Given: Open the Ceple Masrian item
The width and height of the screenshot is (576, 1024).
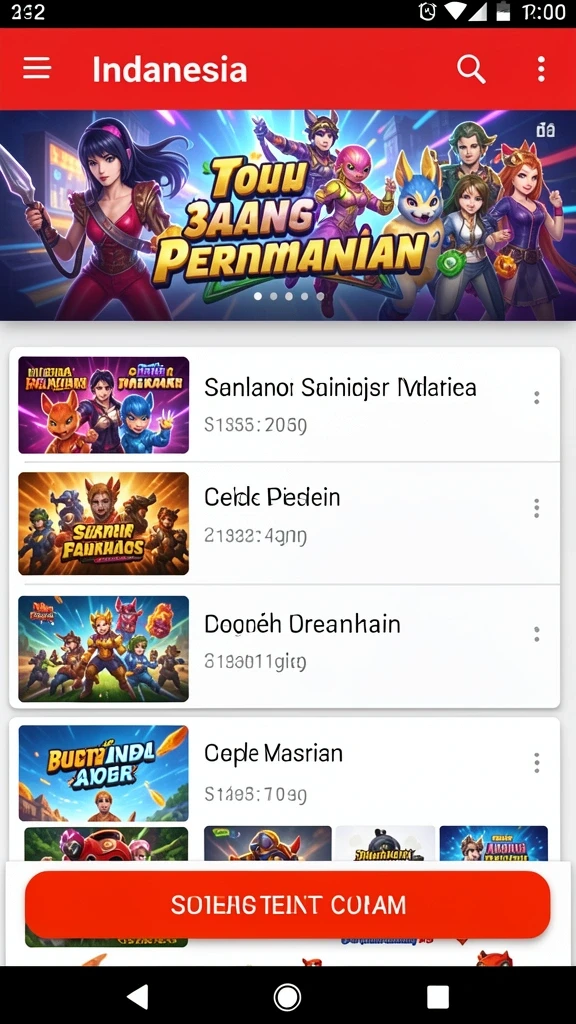Looking at the screenshot, I should [x=285, y=773].
